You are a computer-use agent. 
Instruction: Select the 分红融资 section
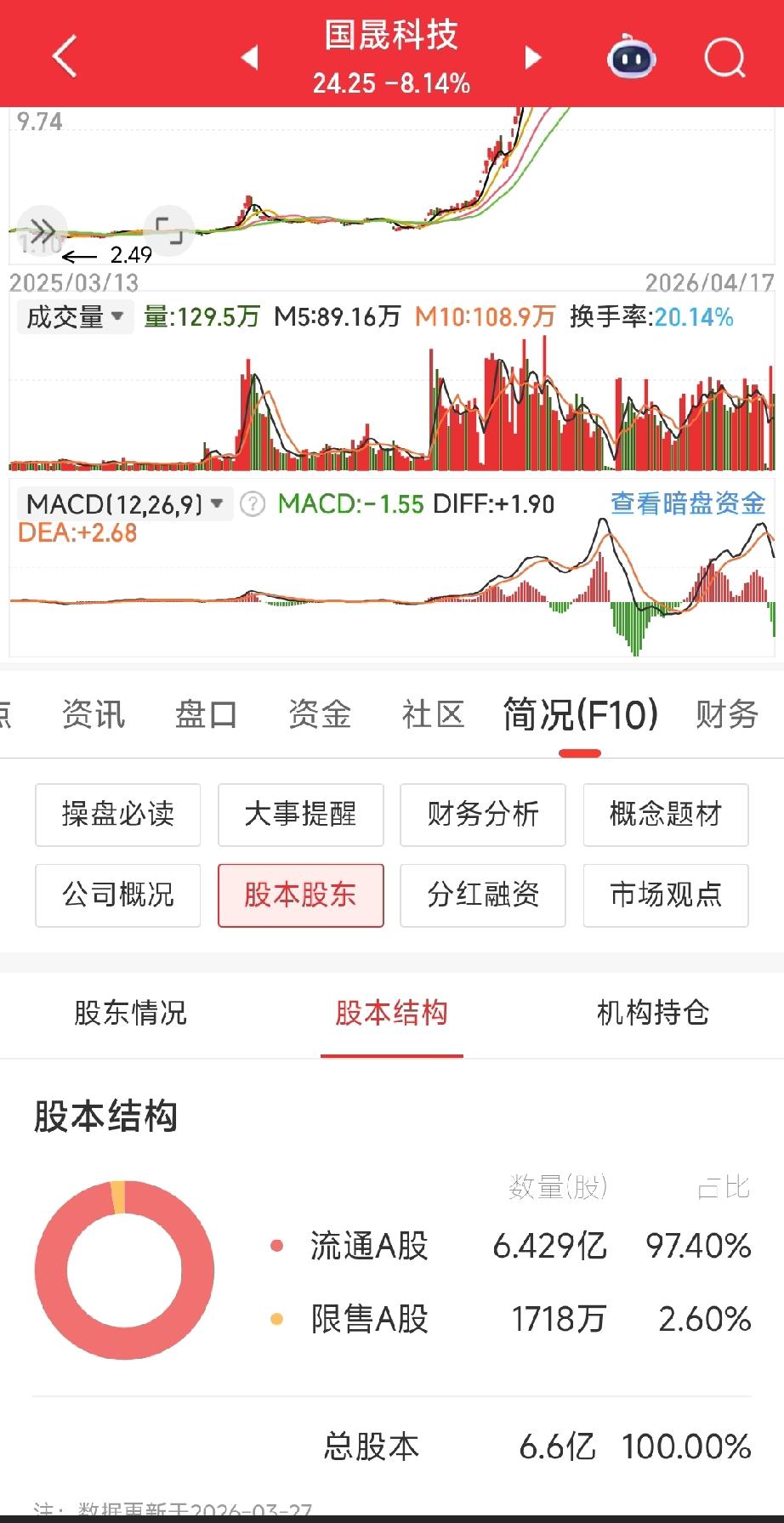pyautogui.click(x=483, y=895)
